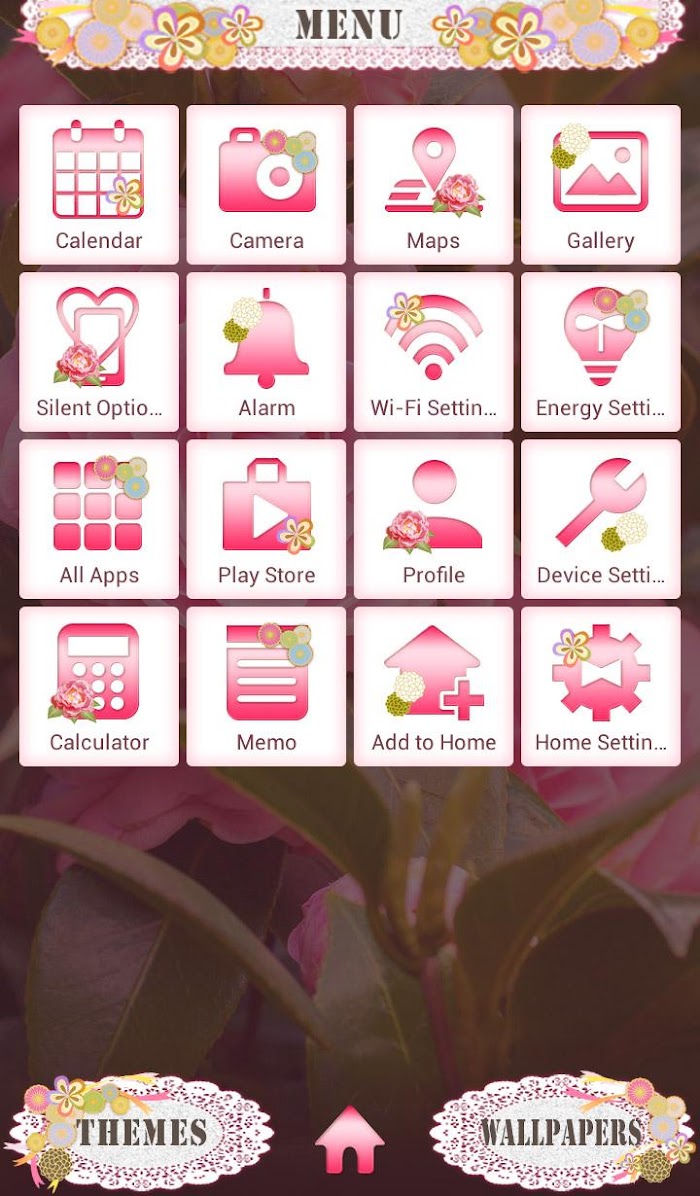Show All Apps
This screenshot has width=700, height=1196.
coord(99,519)
